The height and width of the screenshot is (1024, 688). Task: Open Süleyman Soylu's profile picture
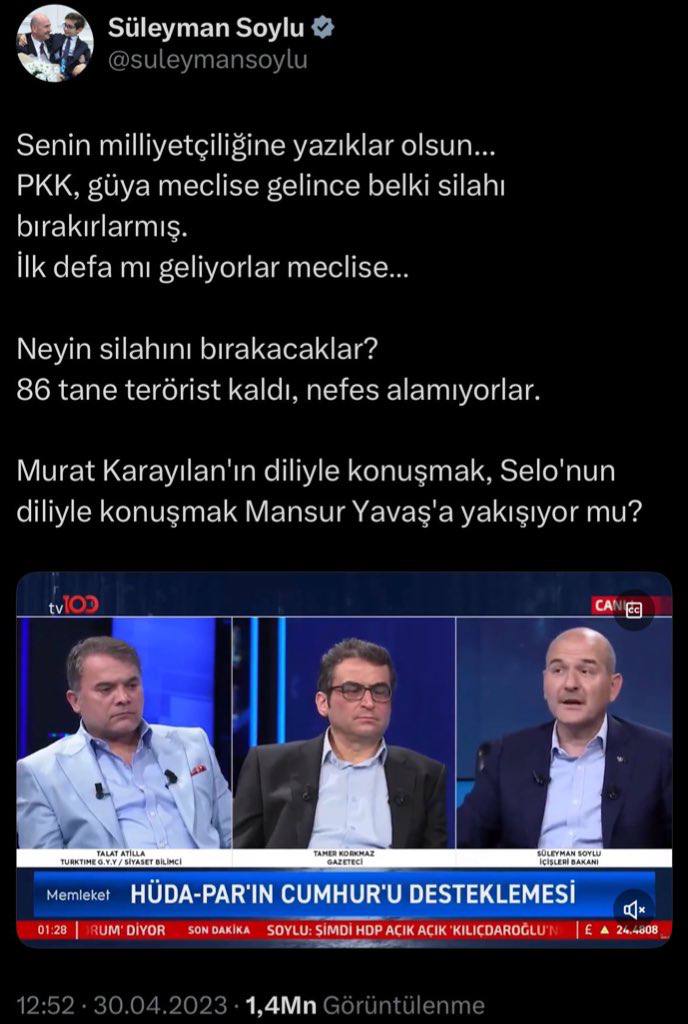click(55, 44)
